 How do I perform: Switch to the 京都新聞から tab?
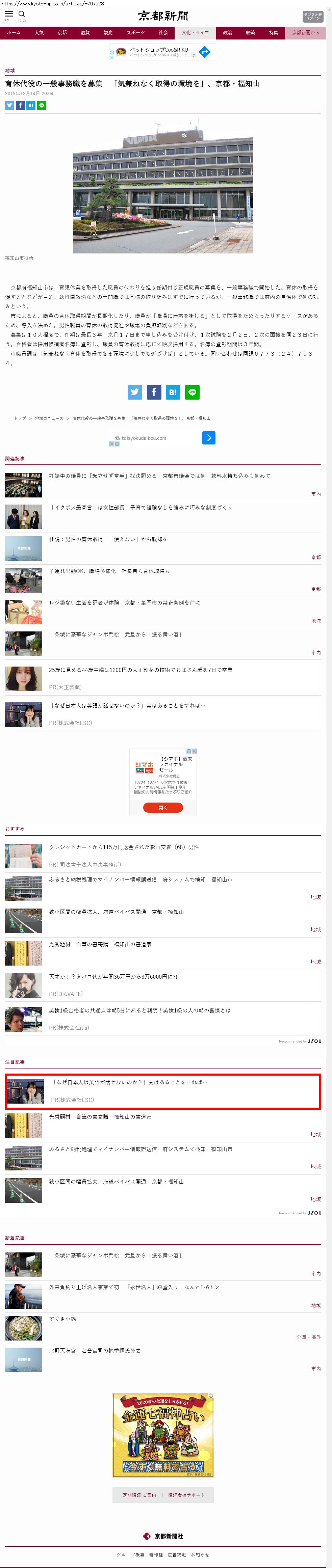(305, 33)
